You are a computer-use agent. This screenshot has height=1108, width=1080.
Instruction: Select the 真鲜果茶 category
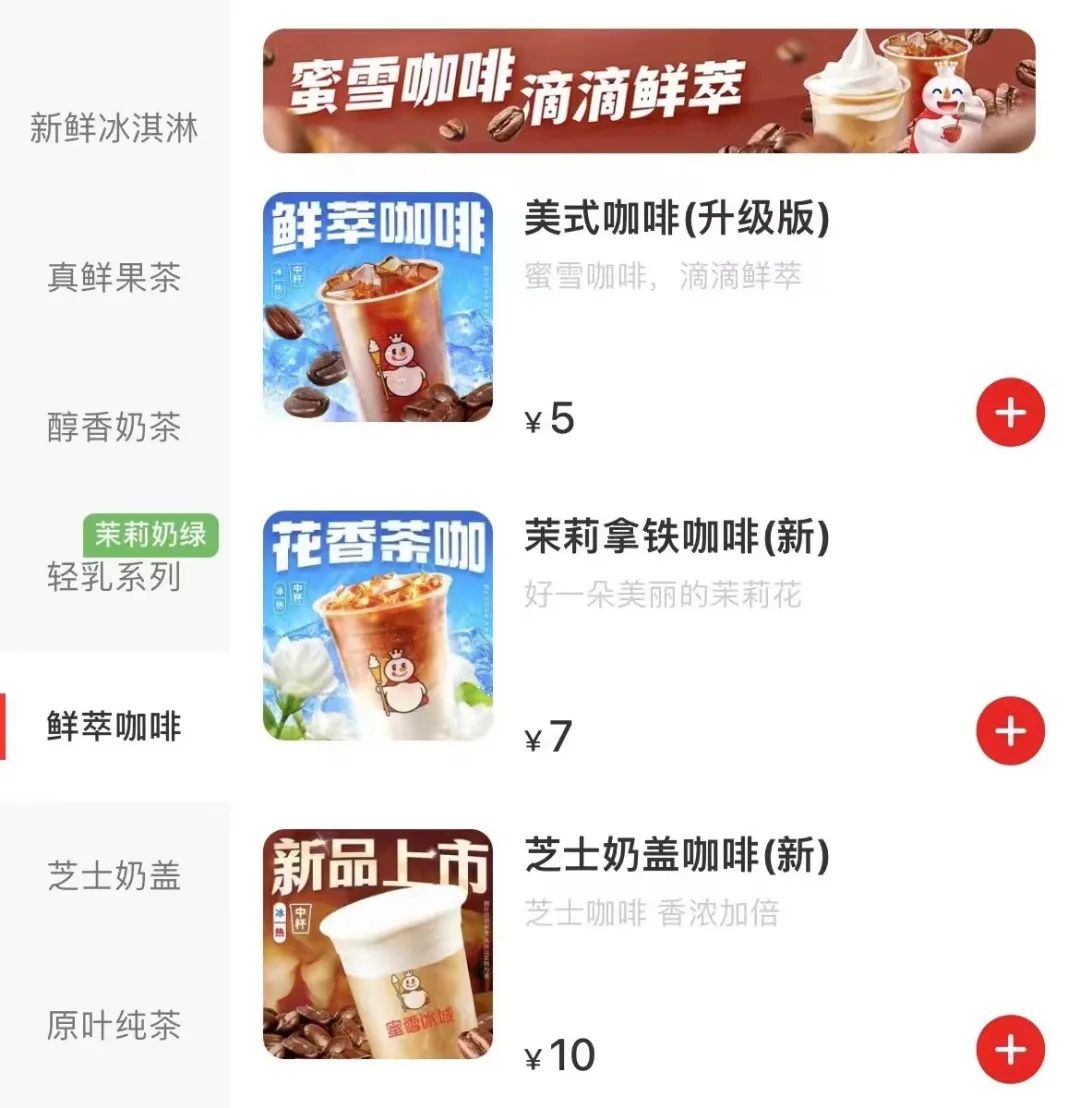(x=114, y=277)
